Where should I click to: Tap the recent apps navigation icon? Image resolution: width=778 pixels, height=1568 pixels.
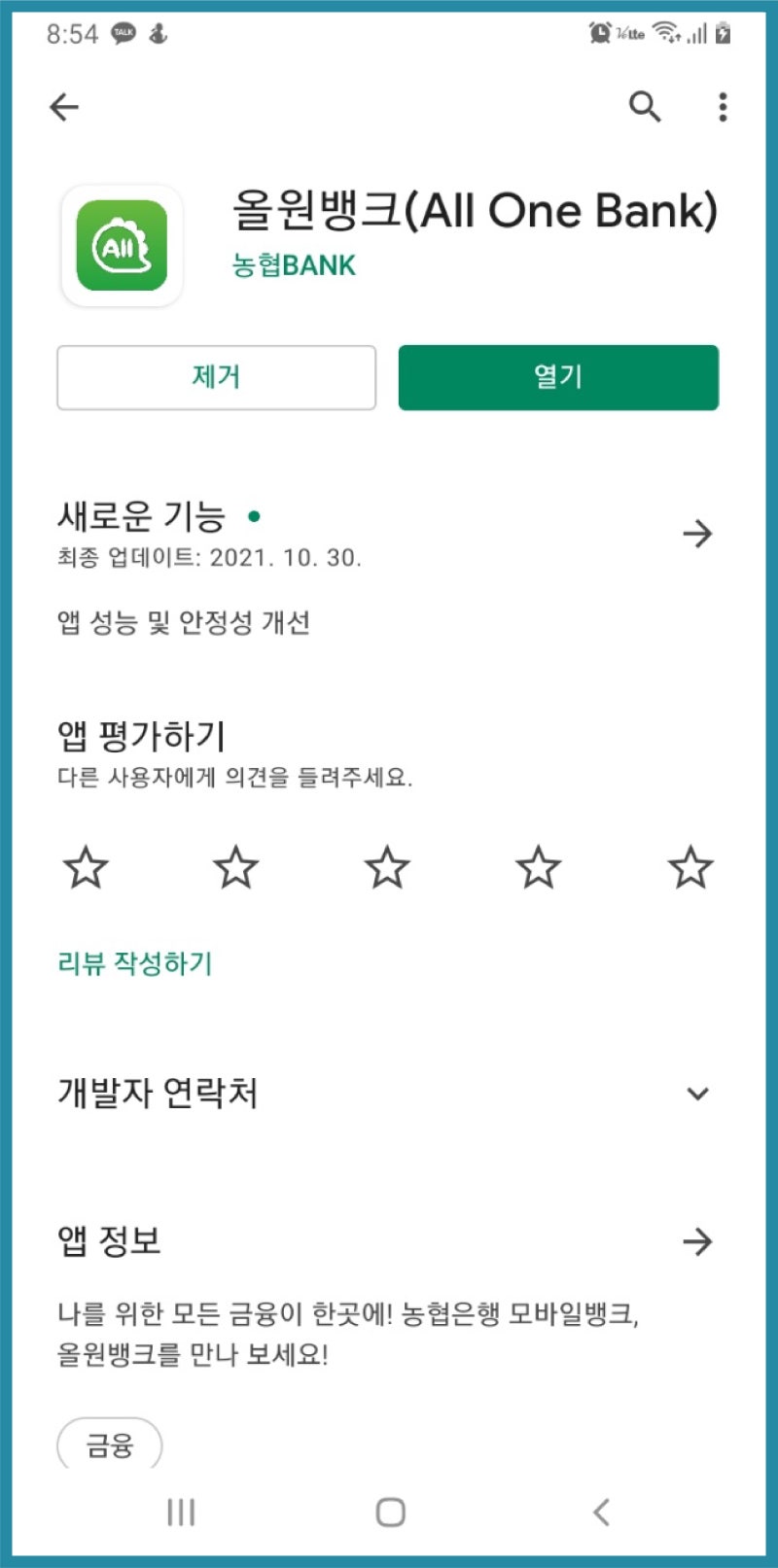click(x=180, y=1512)
